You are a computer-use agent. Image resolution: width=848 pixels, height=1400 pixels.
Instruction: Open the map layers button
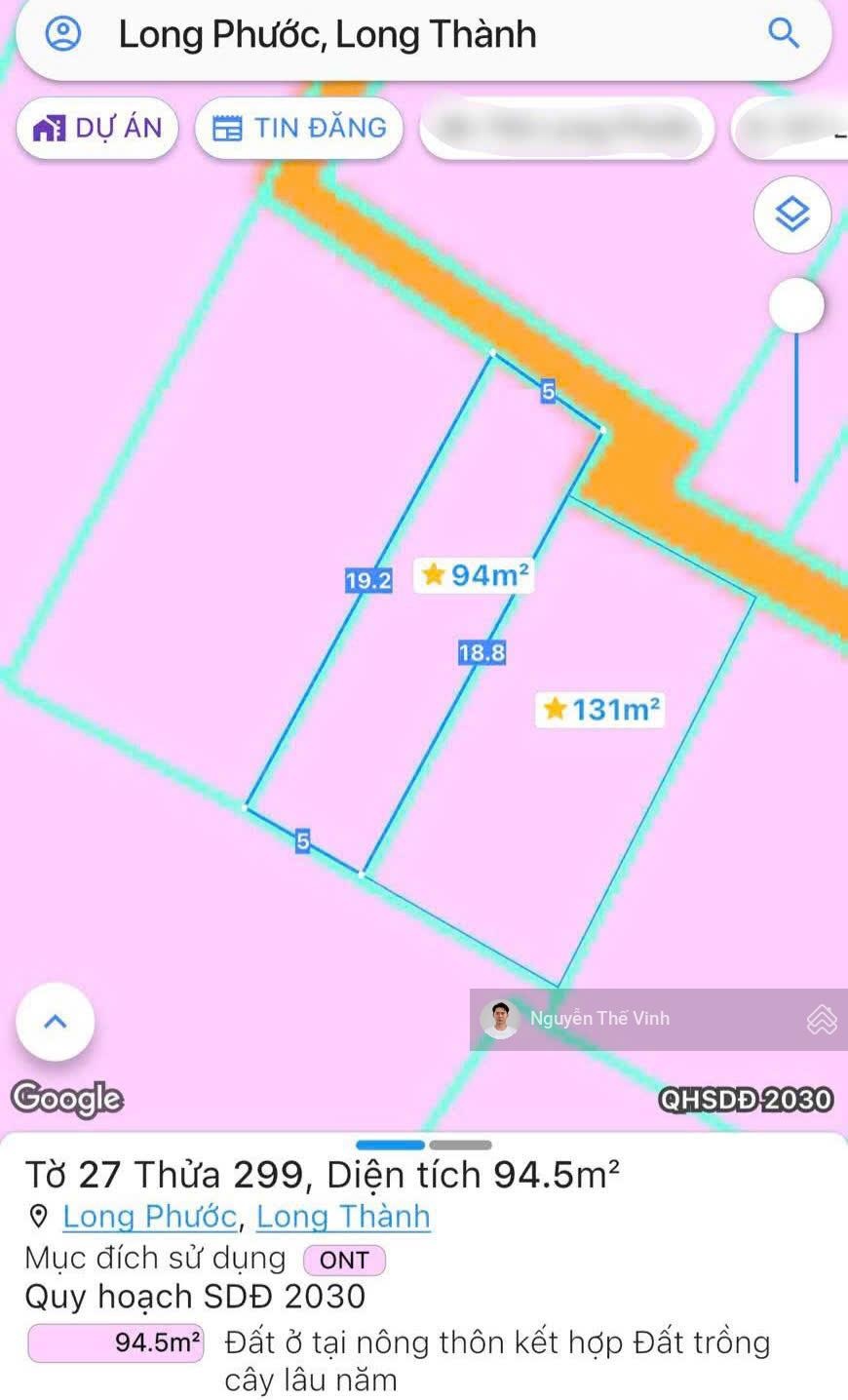pos(791,214)
